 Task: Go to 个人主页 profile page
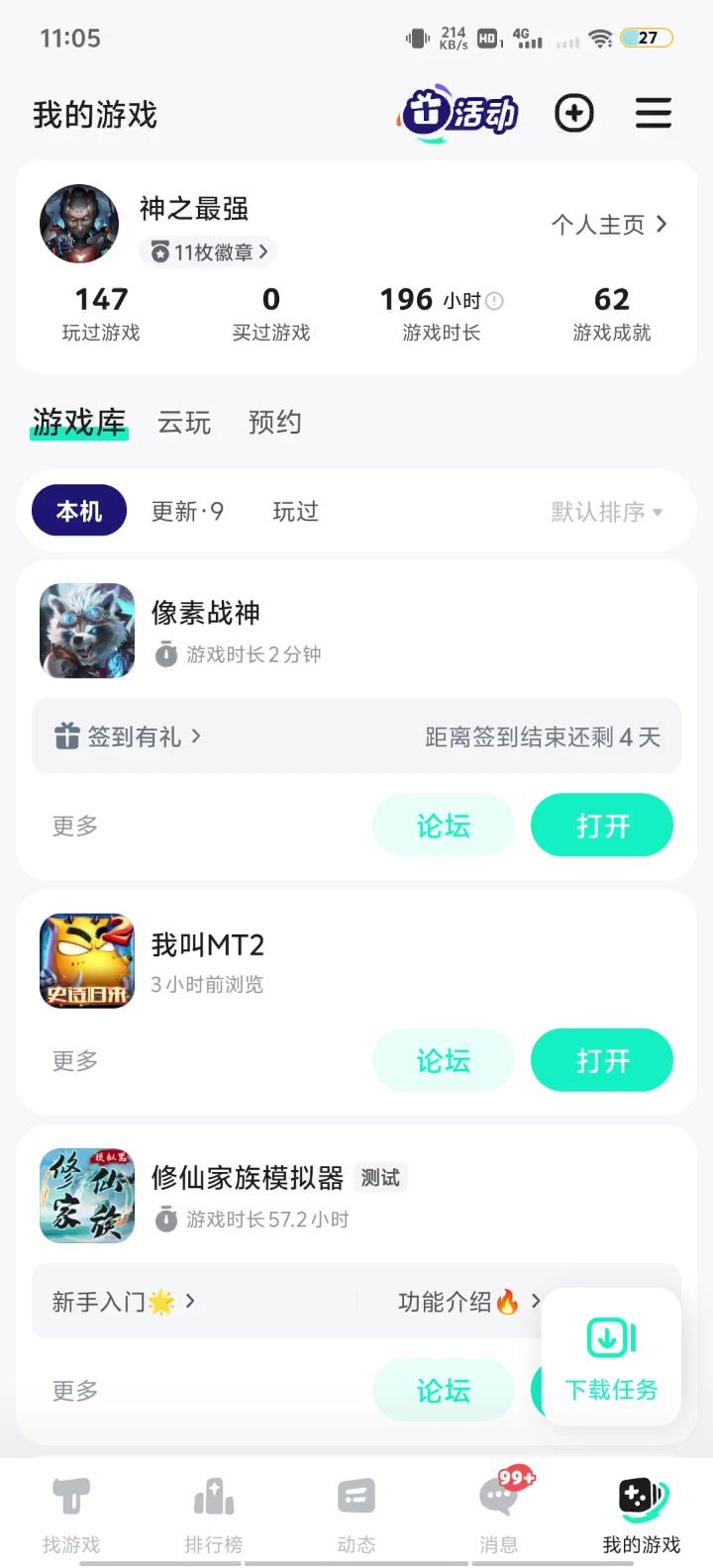[x=608, y=225]
